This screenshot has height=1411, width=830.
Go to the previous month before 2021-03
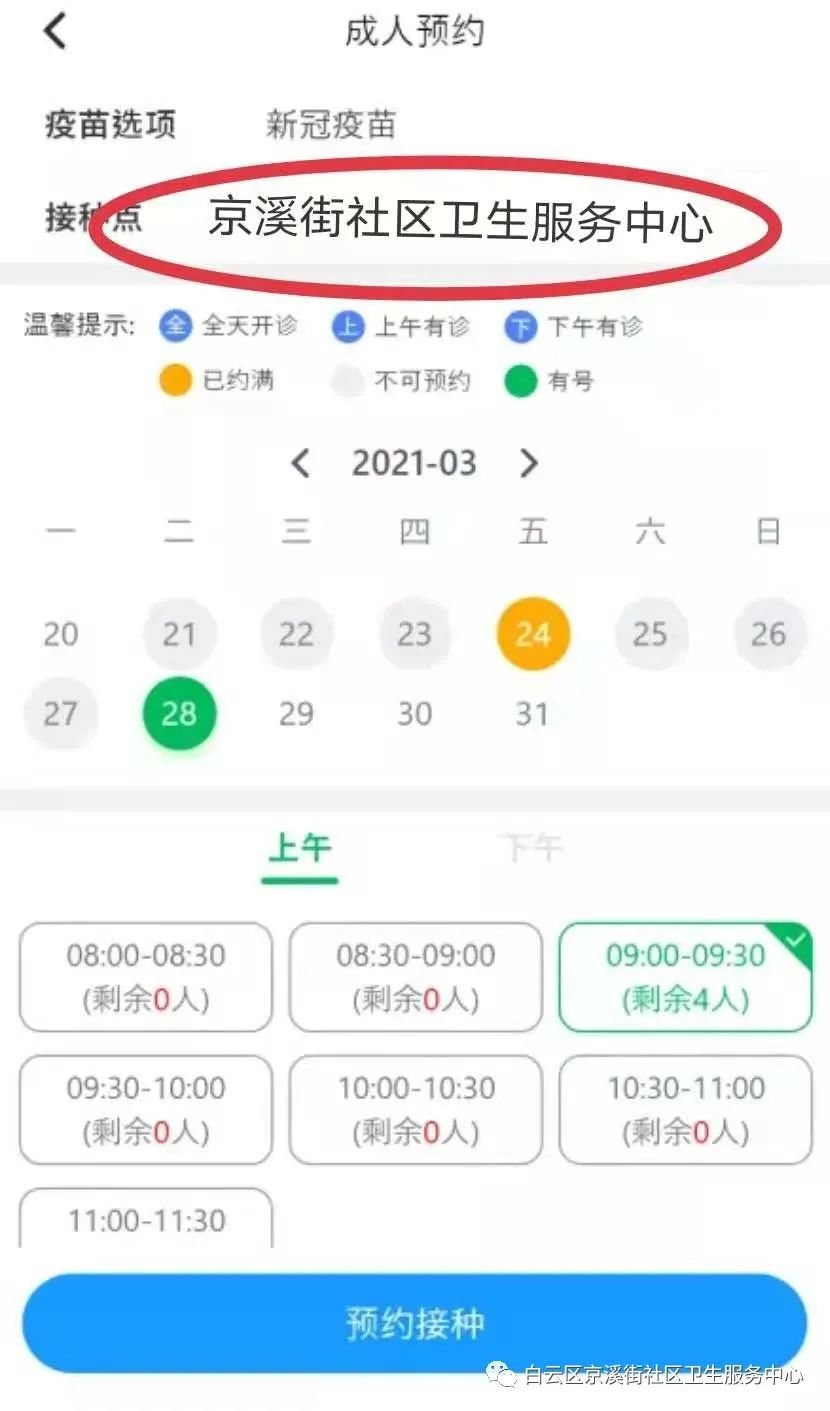(299, 464)
